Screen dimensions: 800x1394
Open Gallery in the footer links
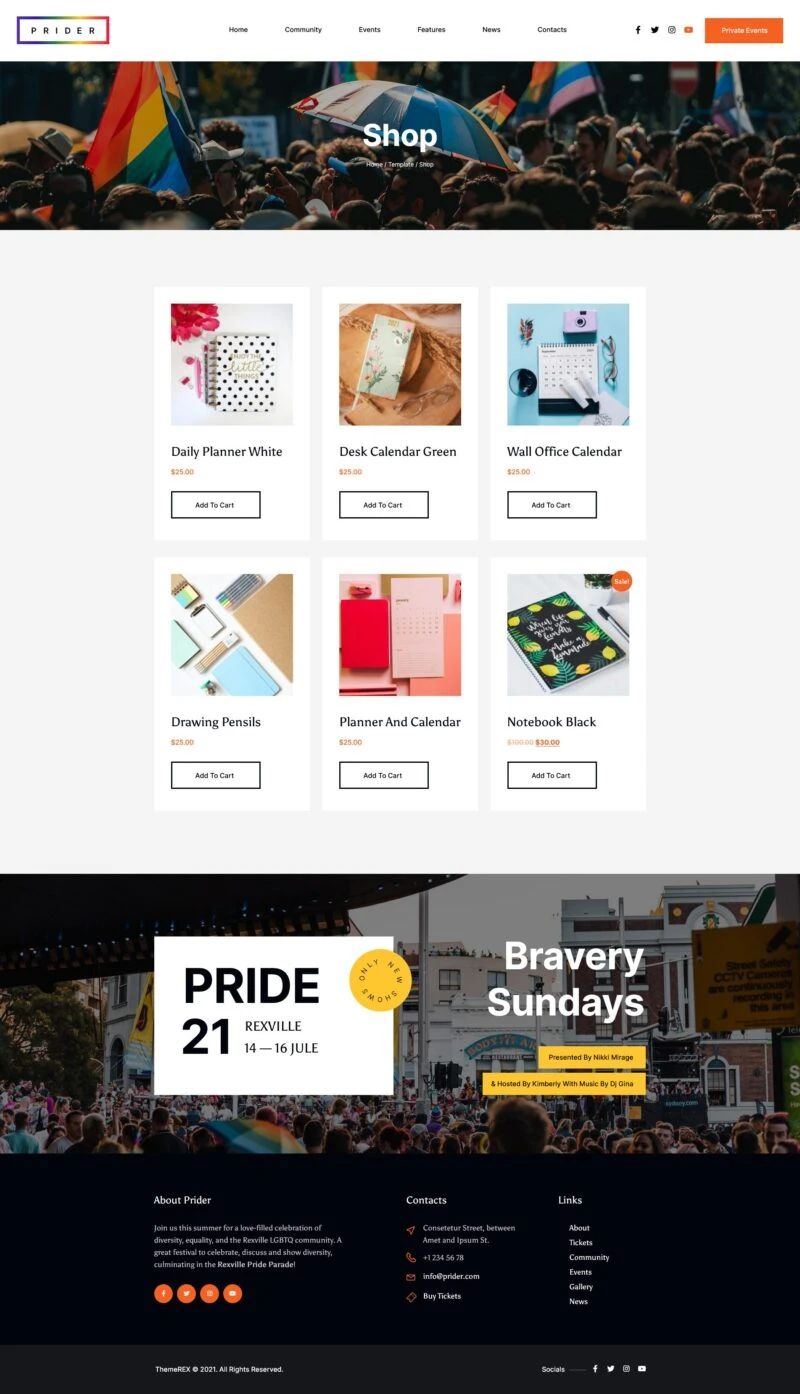(581, 1287)
